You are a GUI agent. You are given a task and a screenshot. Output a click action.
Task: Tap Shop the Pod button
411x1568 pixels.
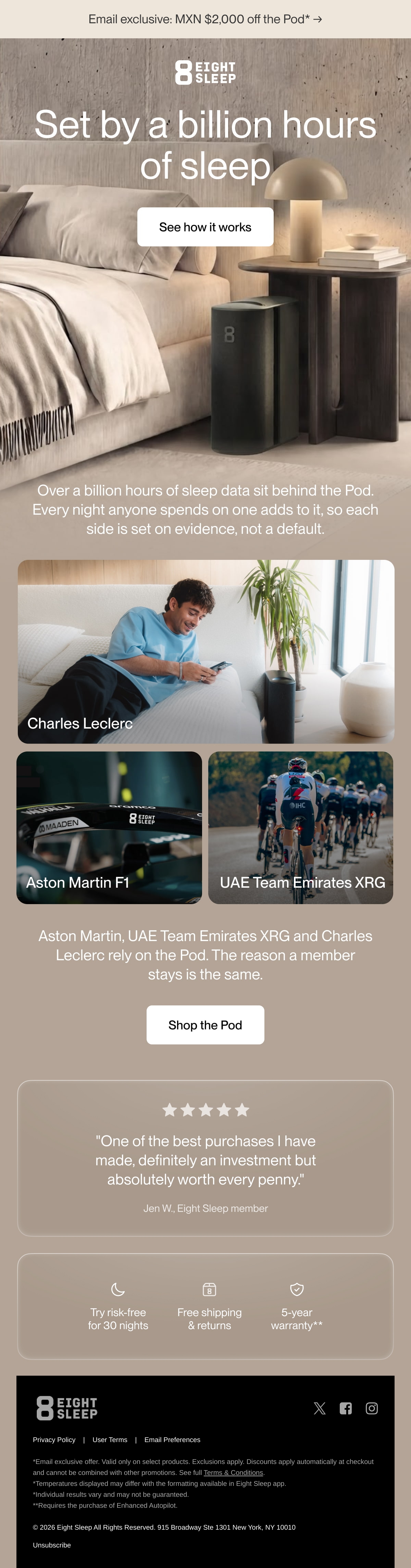(205, 1025)
